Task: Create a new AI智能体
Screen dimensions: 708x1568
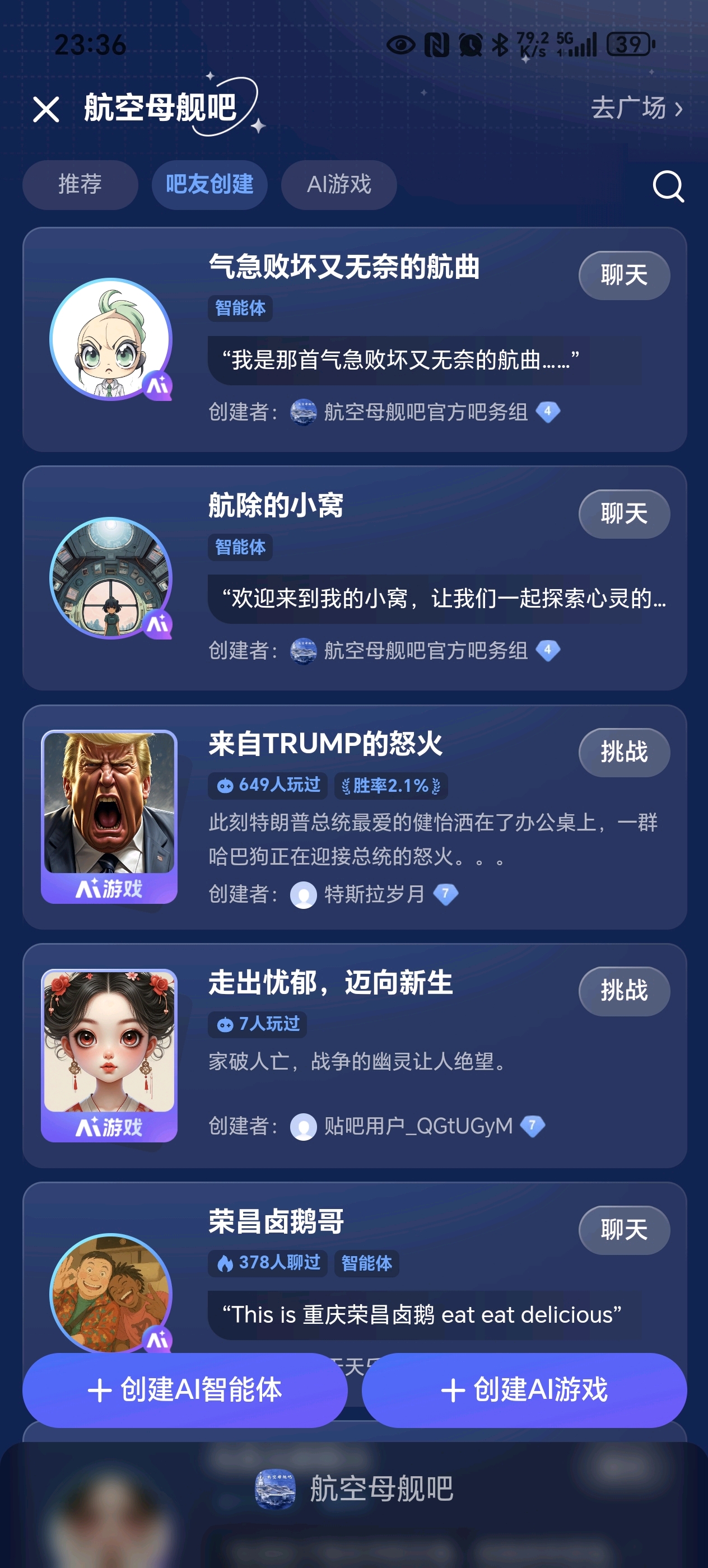Action: (185, 1390)
